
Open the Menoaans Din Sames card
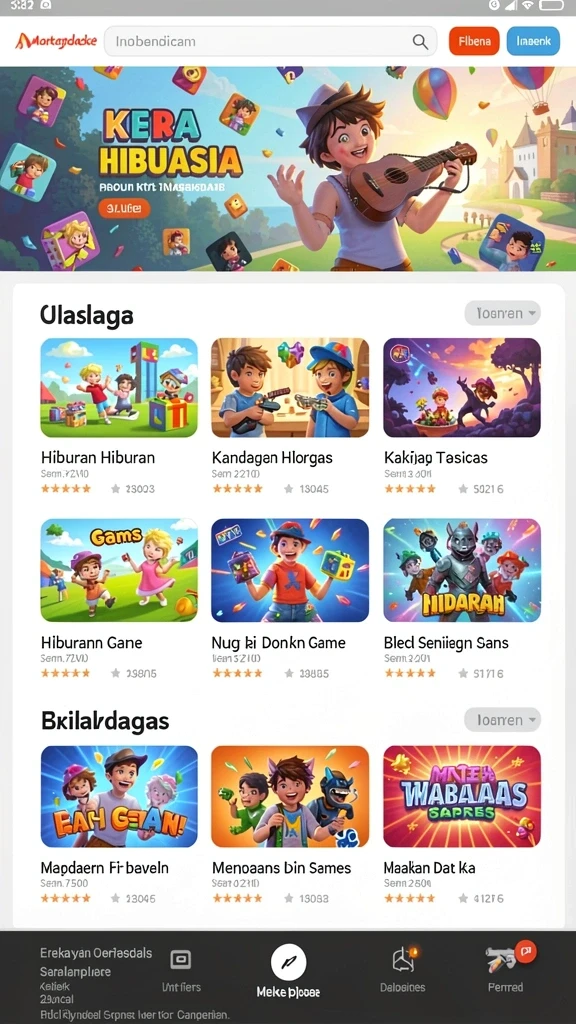(290, 825)
